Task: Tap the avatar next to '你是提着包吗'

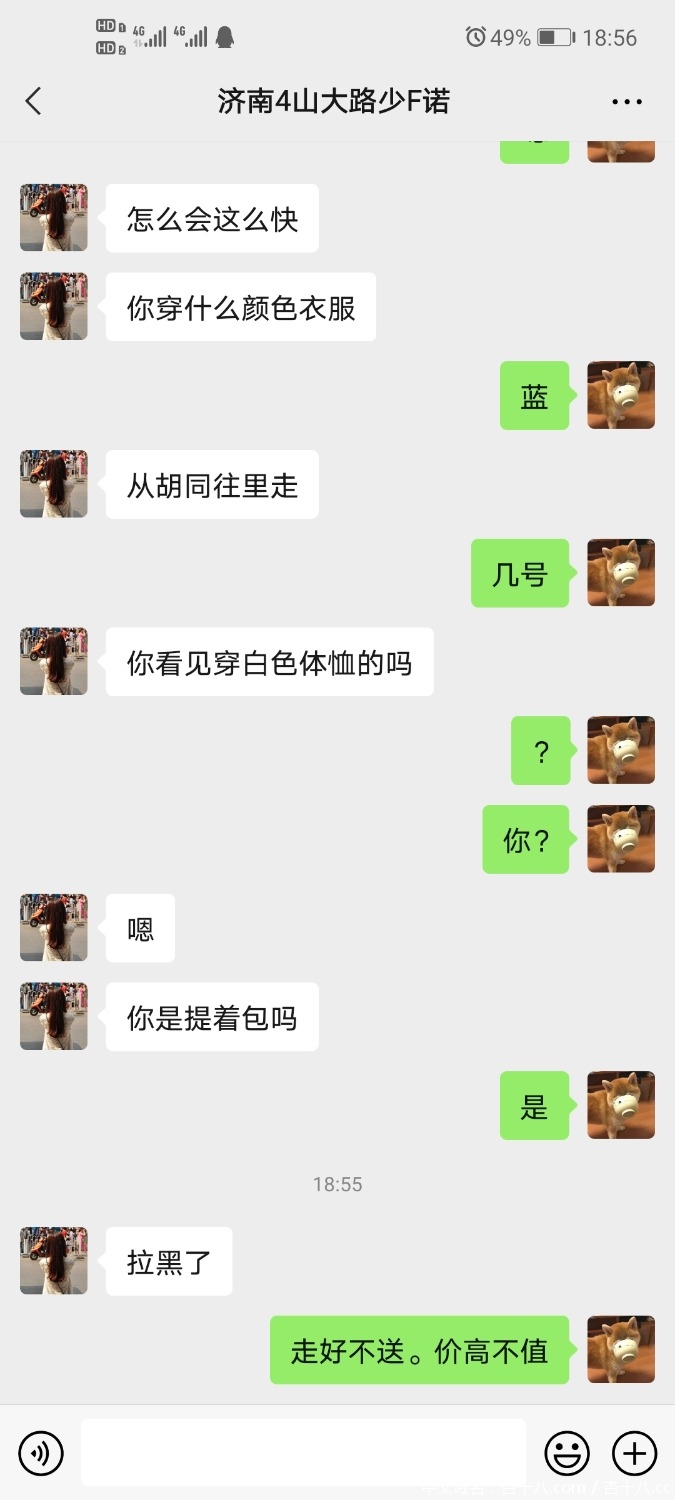Action: (x=54, y=1016)
